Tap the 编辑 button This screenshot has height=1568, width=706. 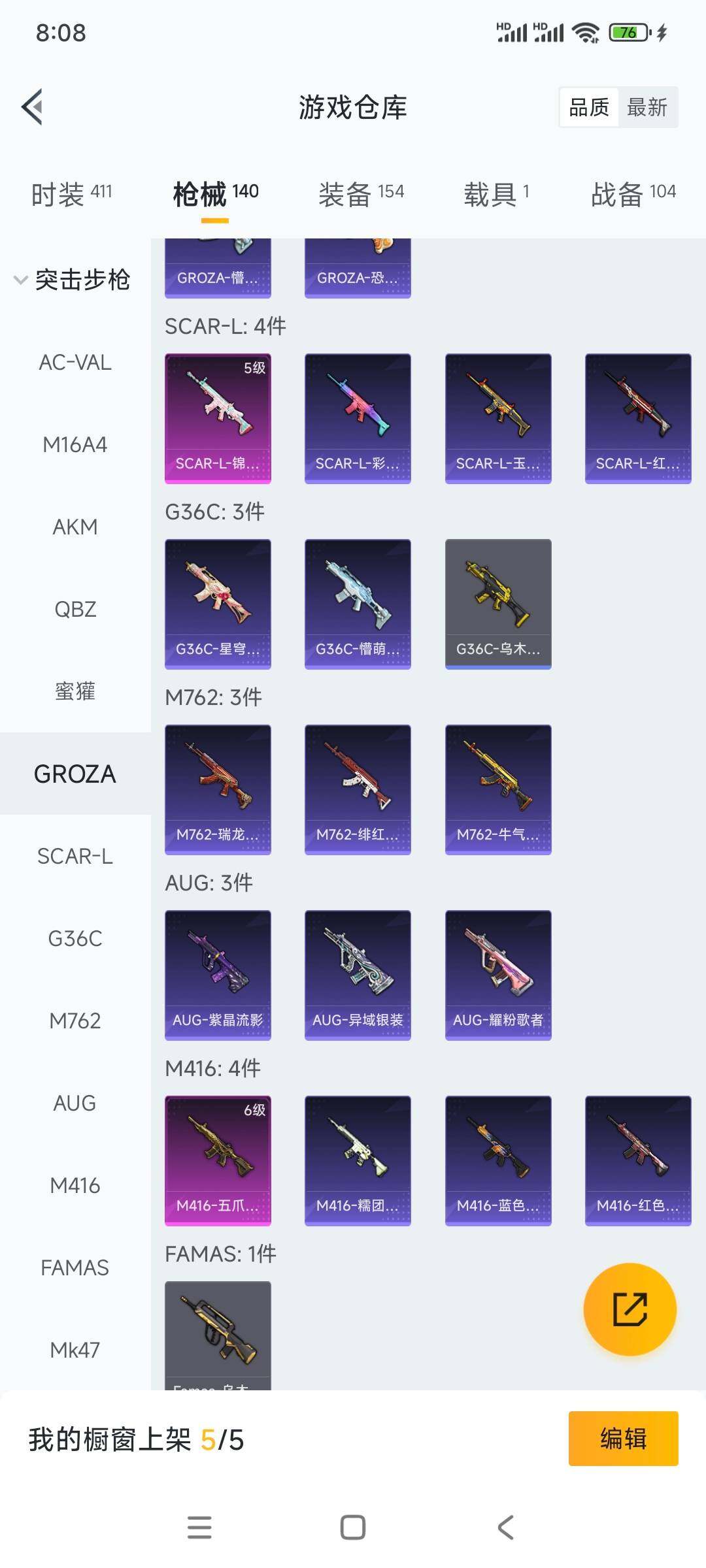(623, 1439)
